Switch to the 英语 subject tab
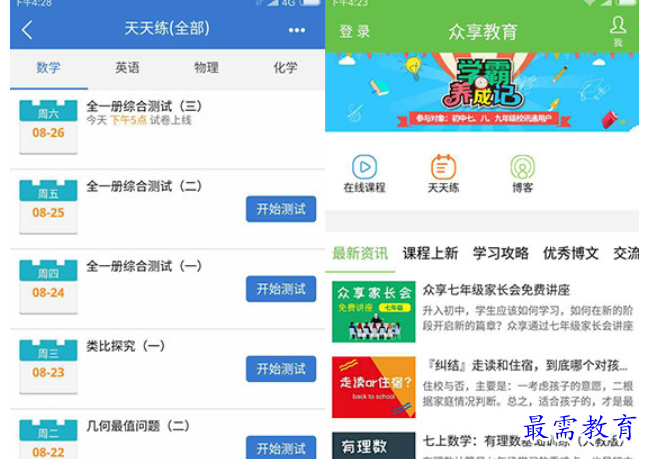 coord(127,68)
